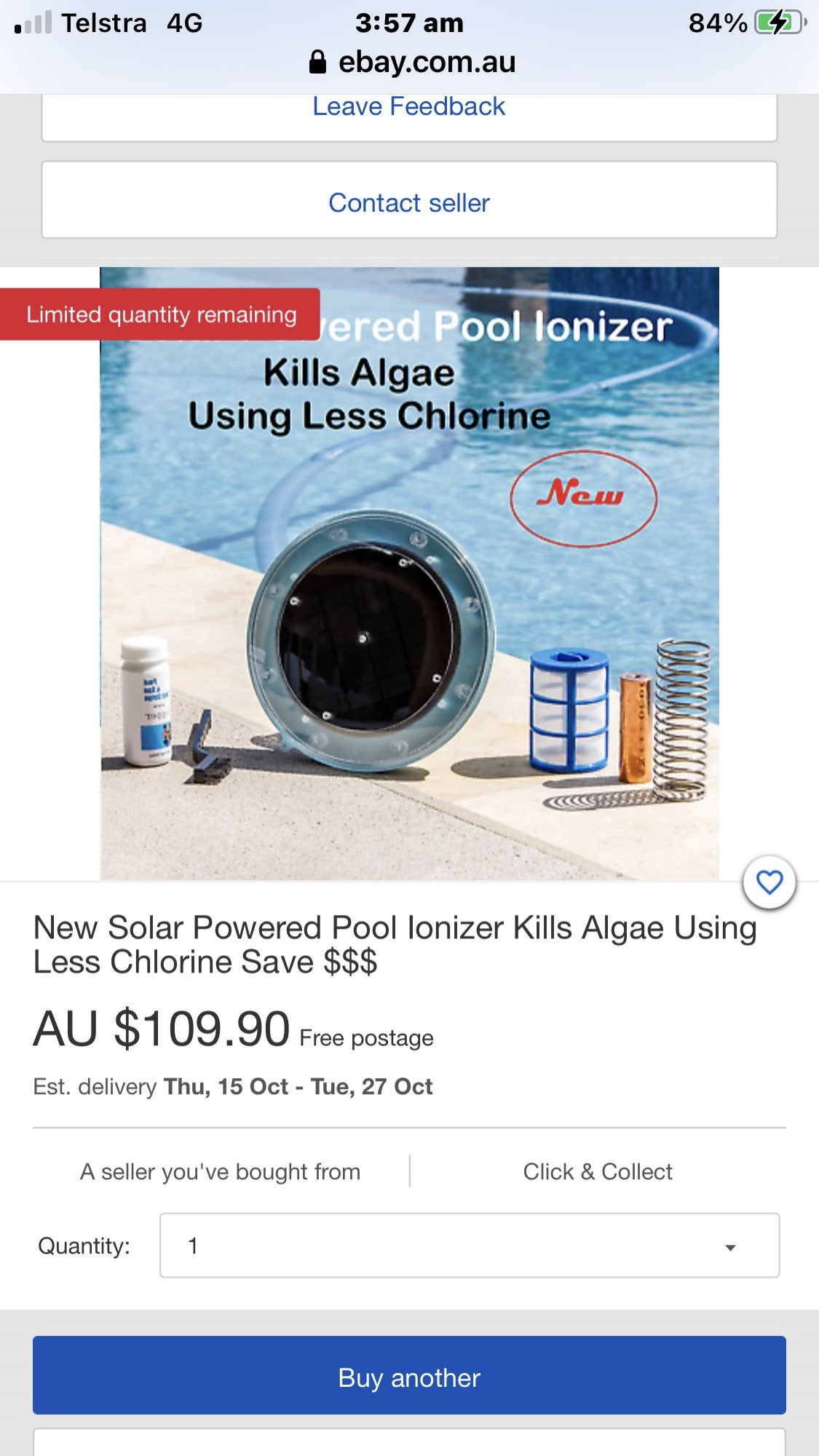This screenshot has width=819, height=1456.
Task: Tap Leave Feedback button
Action: [x=408, y=109]
